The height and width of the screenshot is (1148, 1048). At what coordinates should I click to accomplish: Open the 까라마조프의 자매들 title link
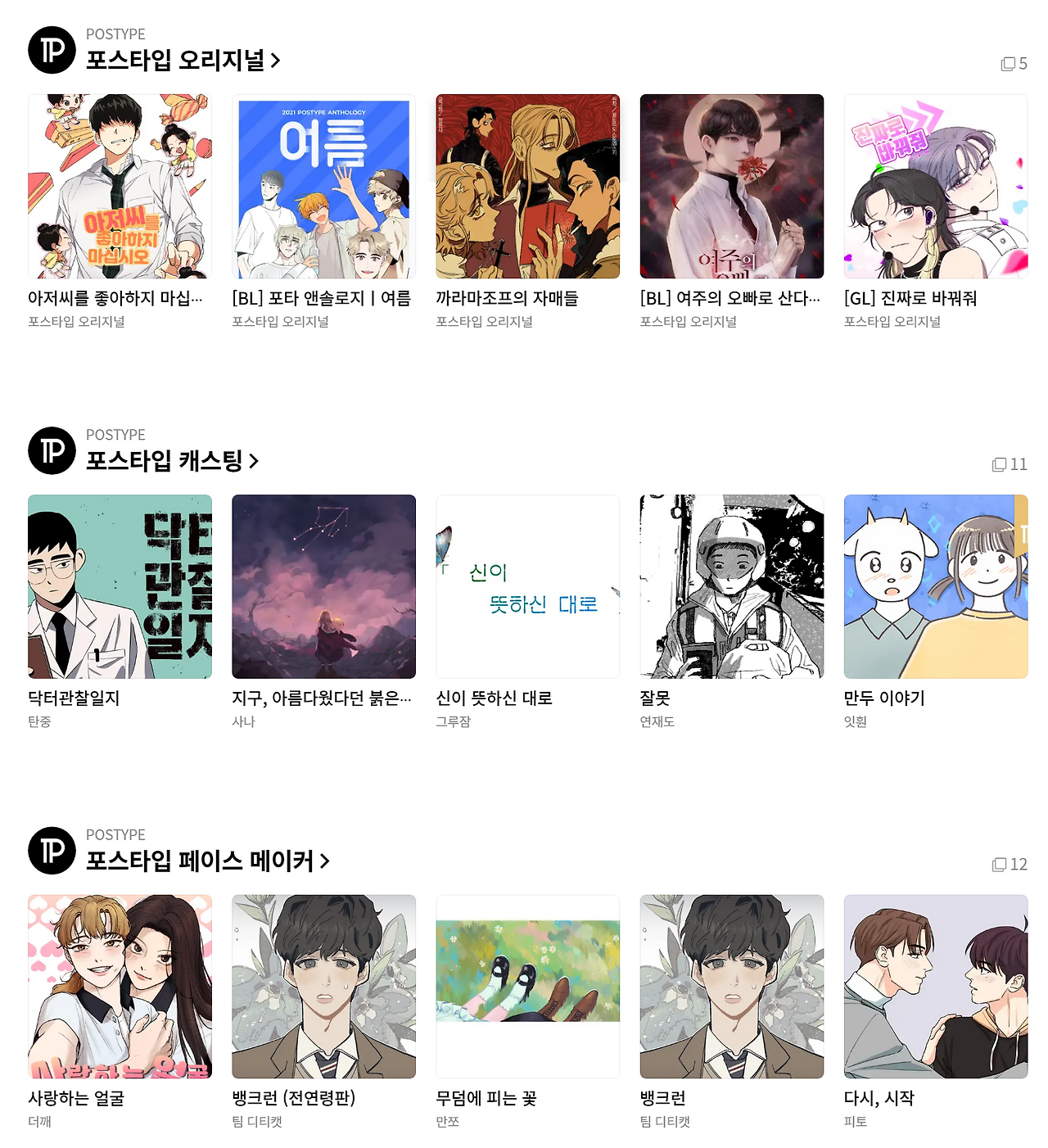click(x=505, y=299)
